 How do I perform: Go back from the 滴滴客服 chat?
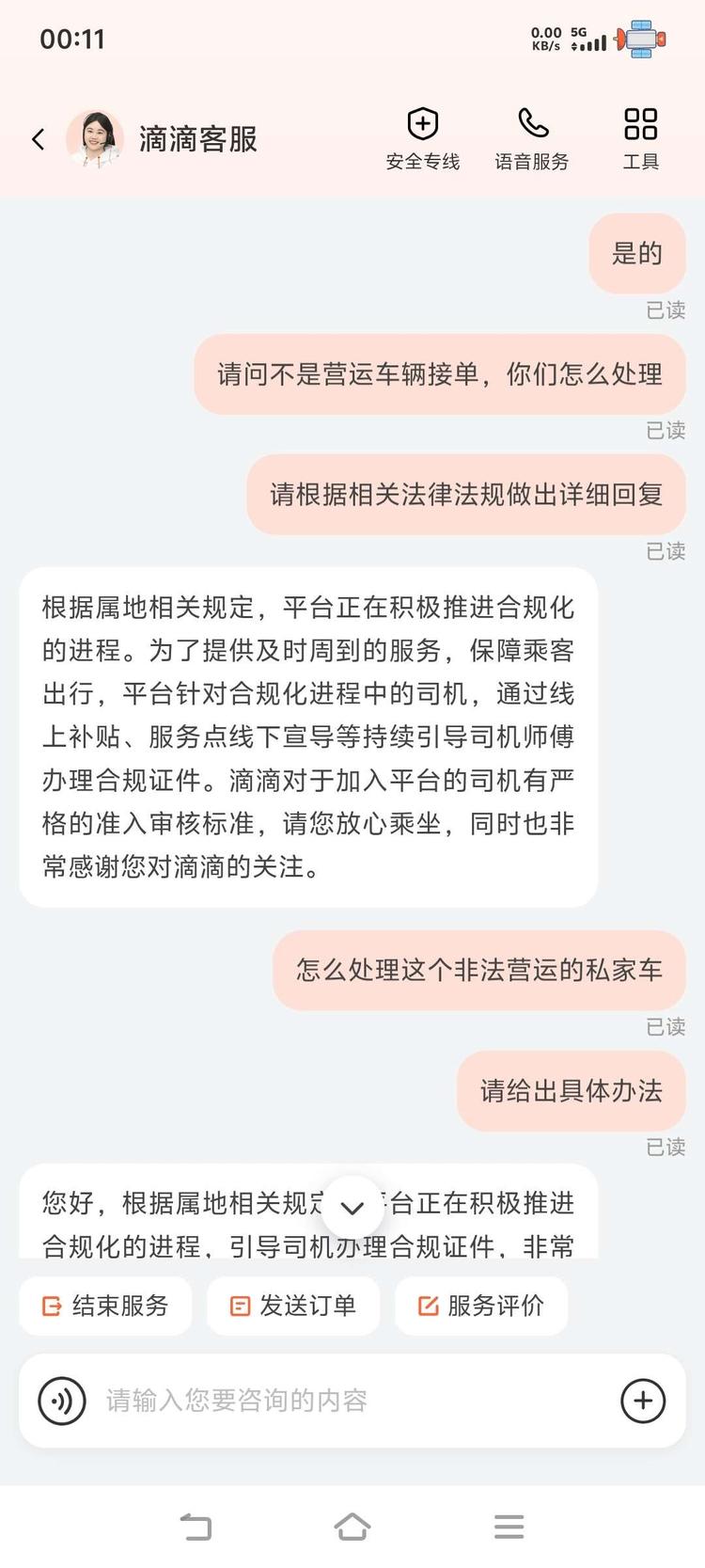pyautogui.click(x=39, y=139)
